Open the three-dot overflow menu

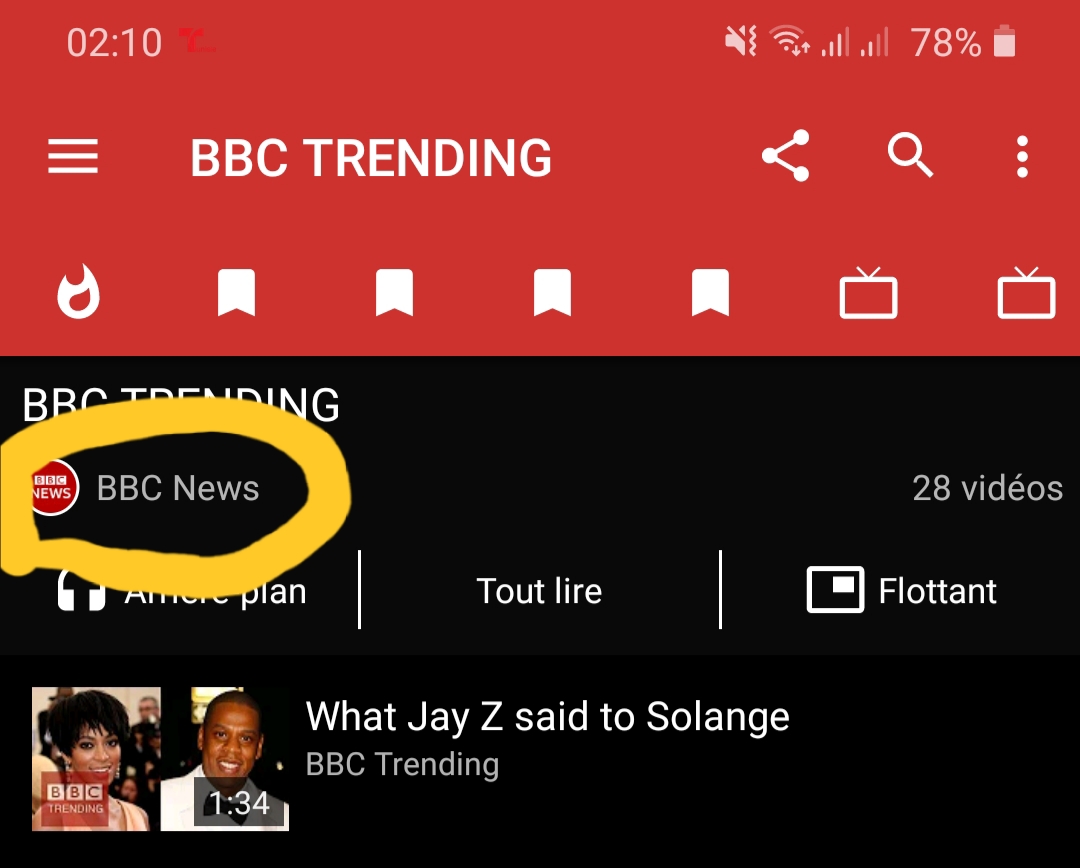click(1022, 157)
